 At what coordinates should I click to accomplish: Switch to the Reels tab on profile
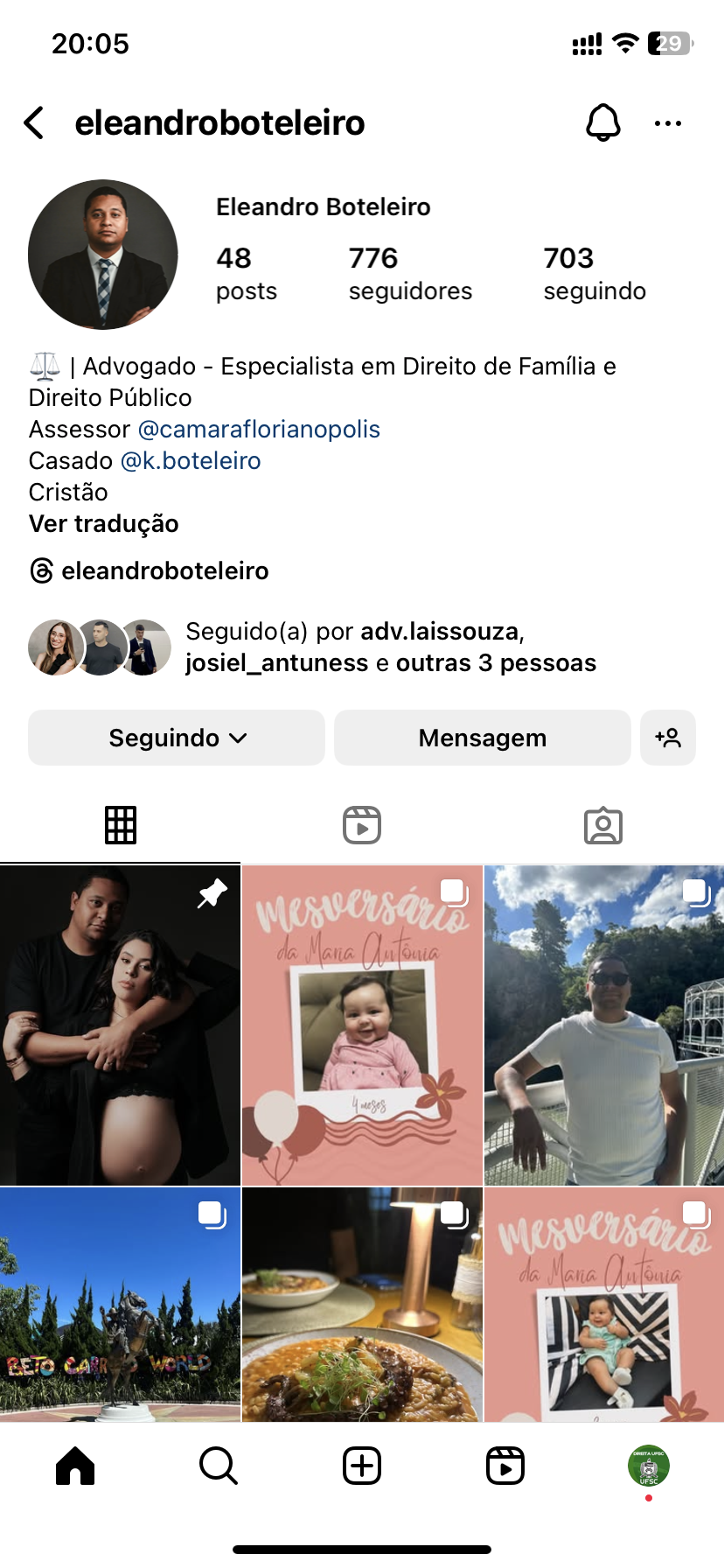(362, 825)
